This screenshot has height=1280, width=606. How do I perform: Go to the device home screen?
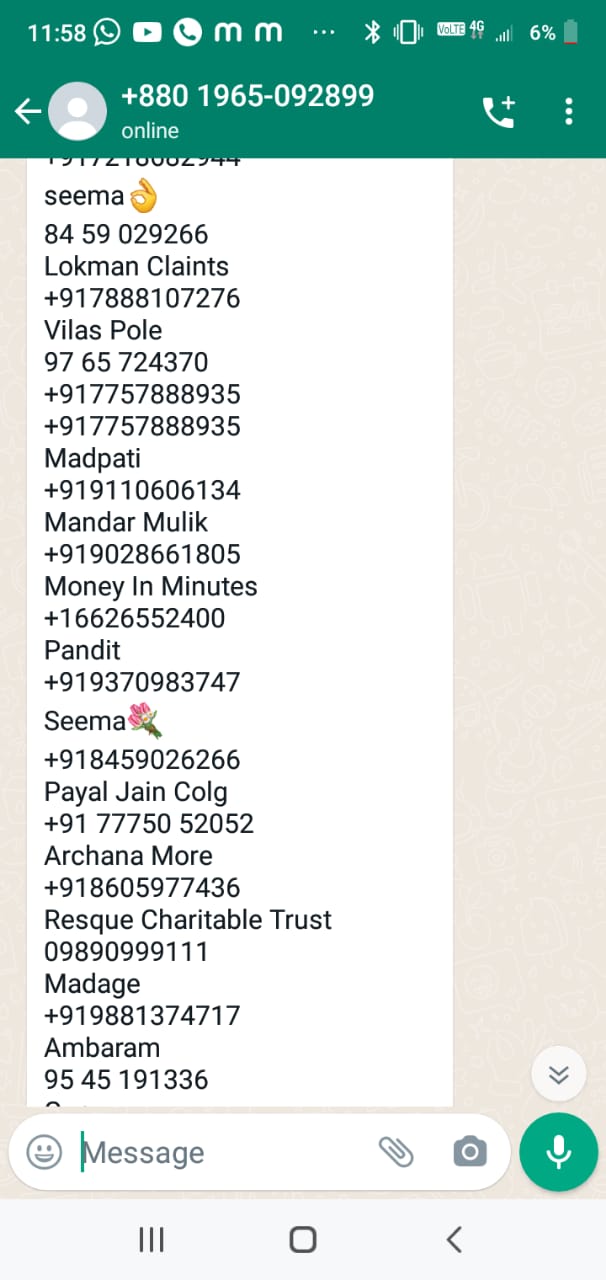click(302, 1240)
